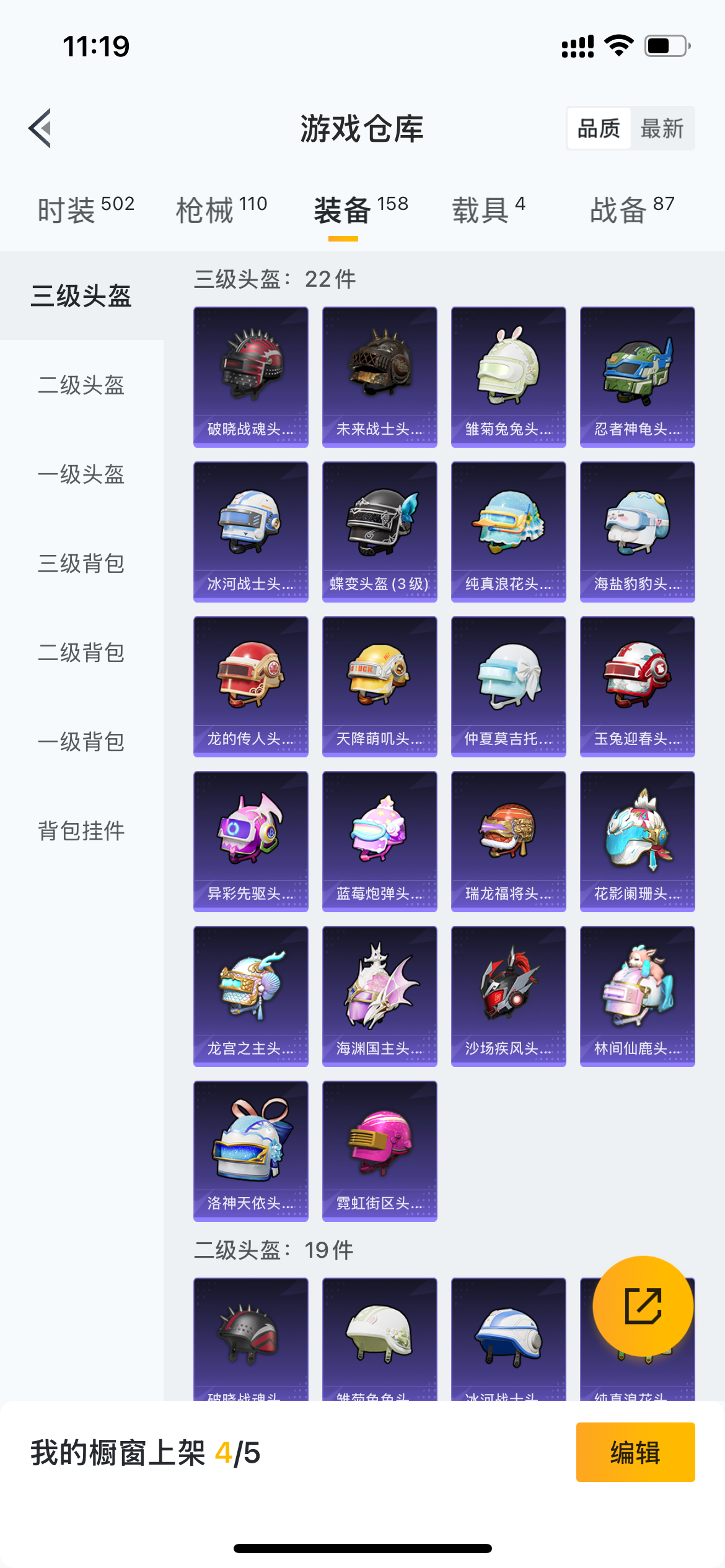Screen dimensions: 725x1568
Task: Select 二级头盔 in the sidebar
Action: [x=81, y=385]
